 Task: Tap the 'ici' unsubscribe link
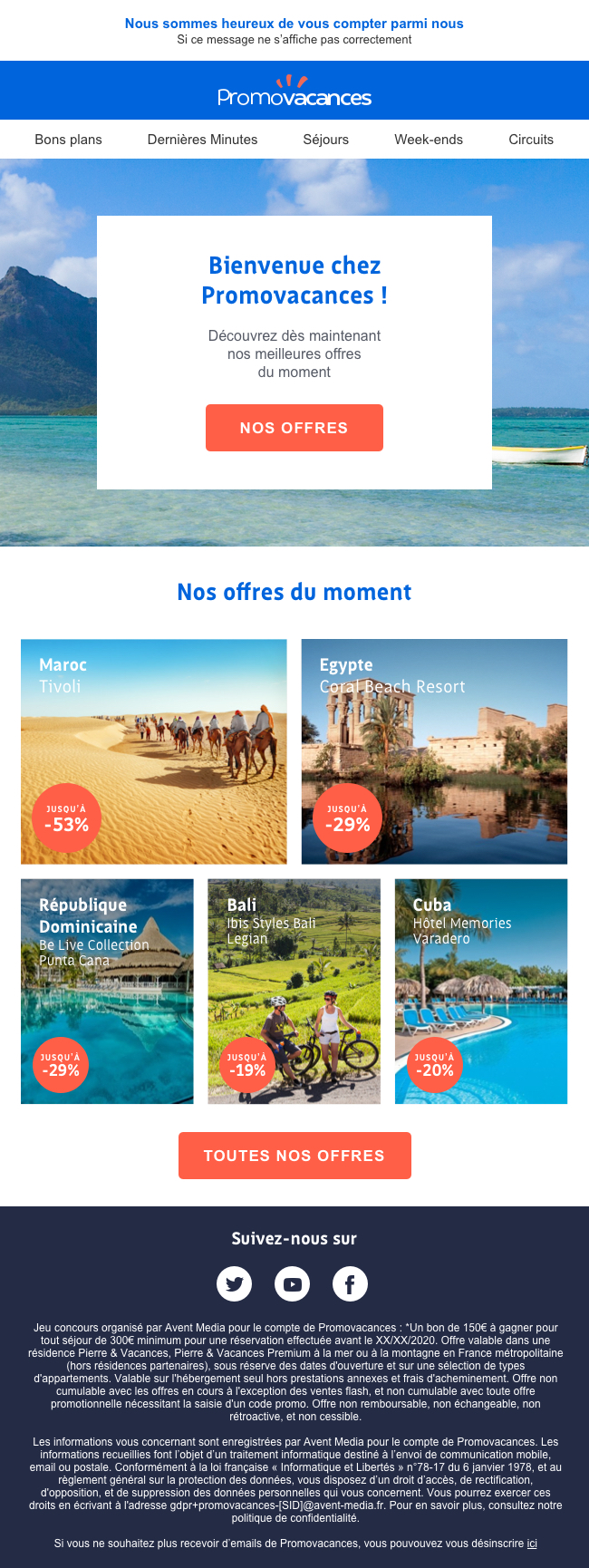coord(532,1544)
